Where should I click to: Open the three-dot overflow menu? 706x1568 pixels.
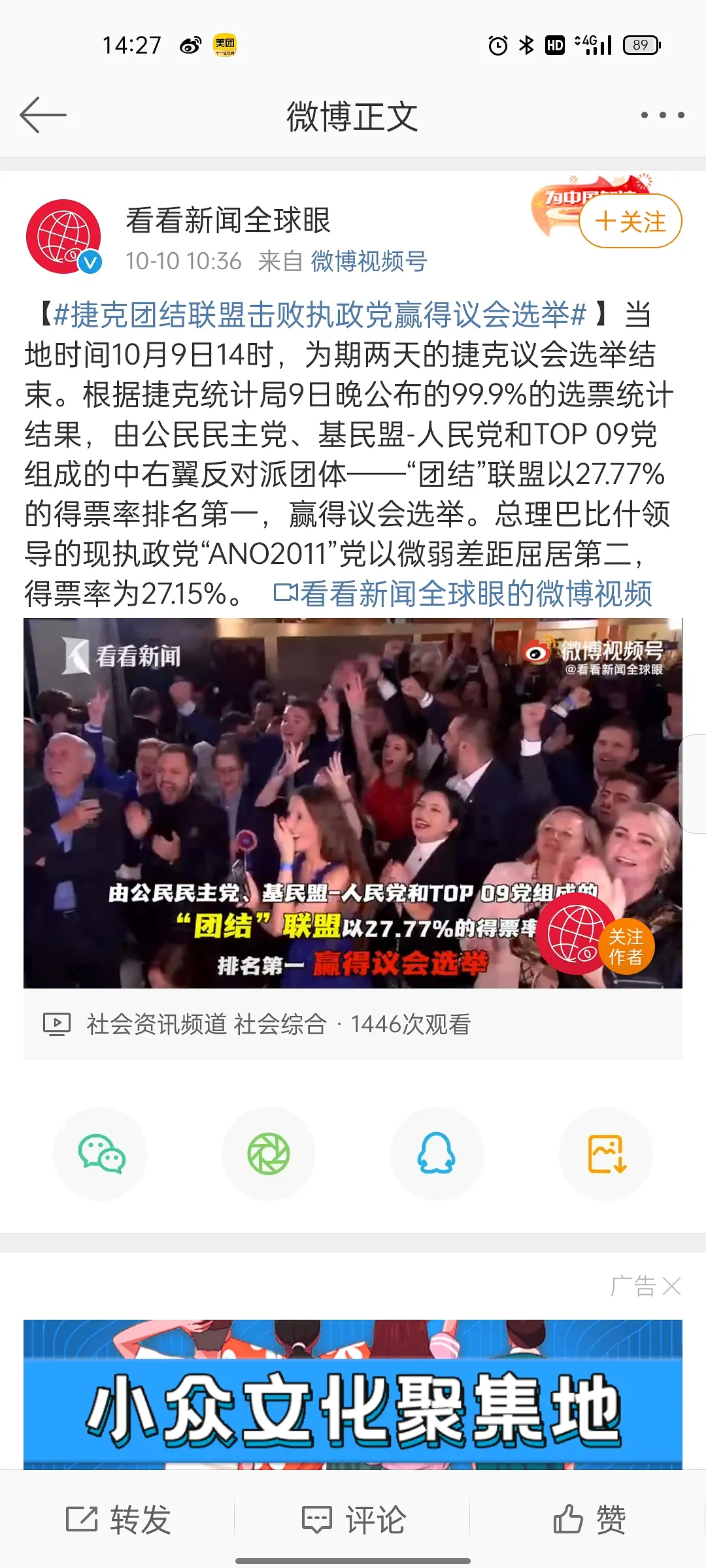pyautogui.click(x=662, y=116)
